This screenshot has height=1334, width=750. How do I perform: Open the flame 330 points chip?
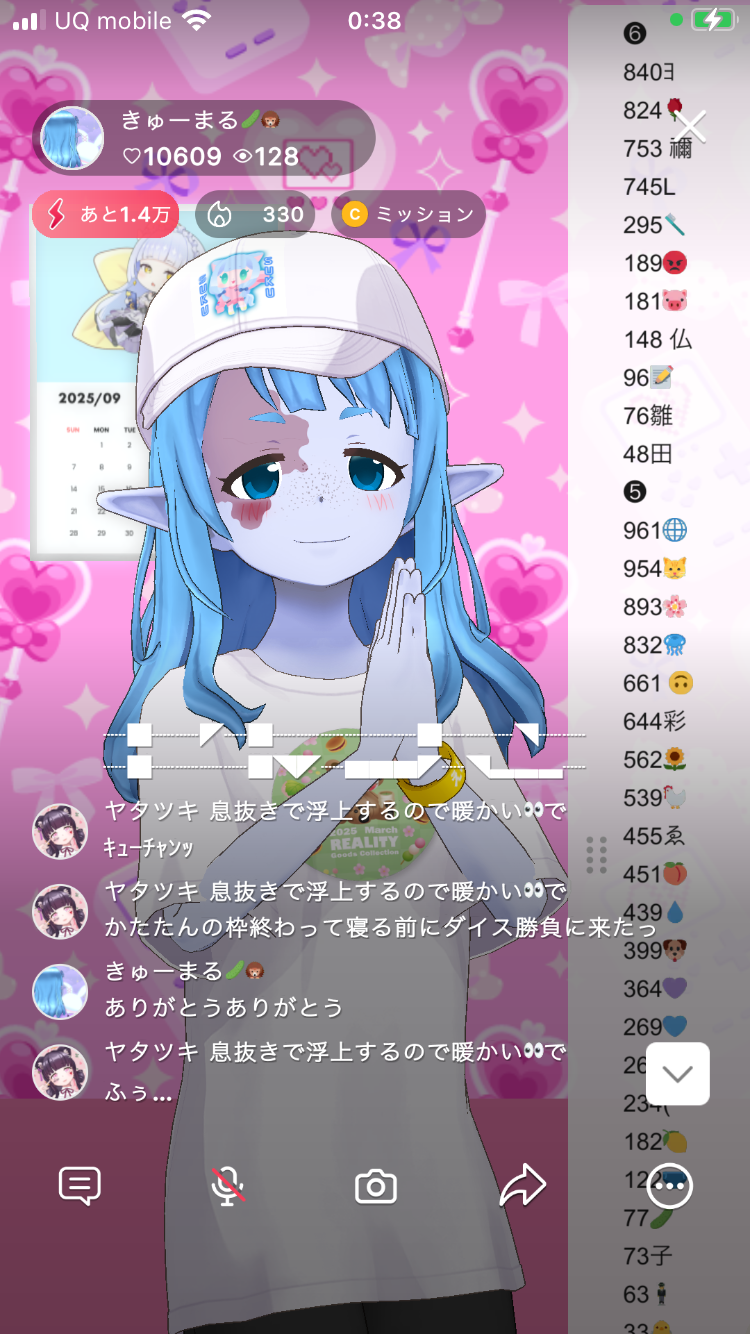(255, 214)
